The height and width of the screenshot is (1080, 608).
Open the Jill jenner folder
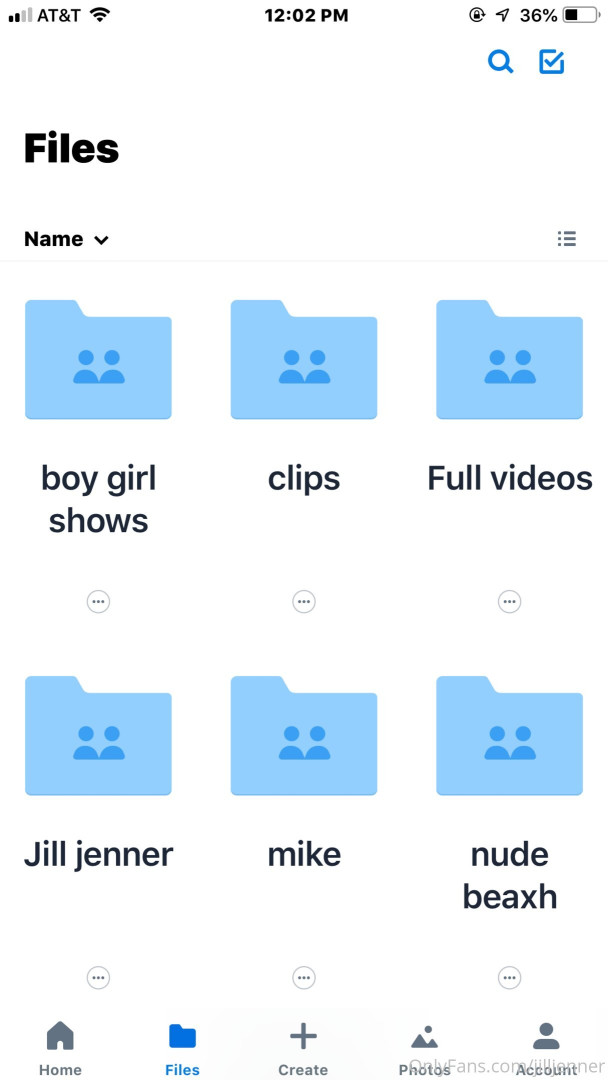[98, 736]
